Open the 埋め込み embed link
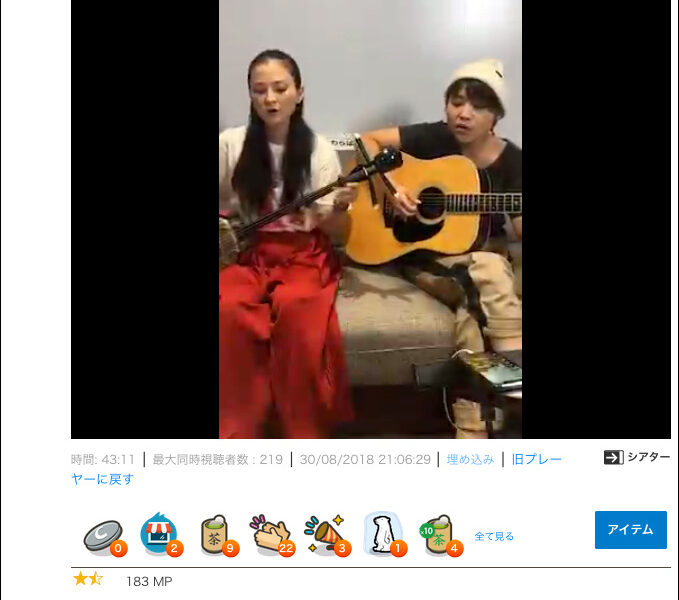679x600 pixels. [470, 459]
